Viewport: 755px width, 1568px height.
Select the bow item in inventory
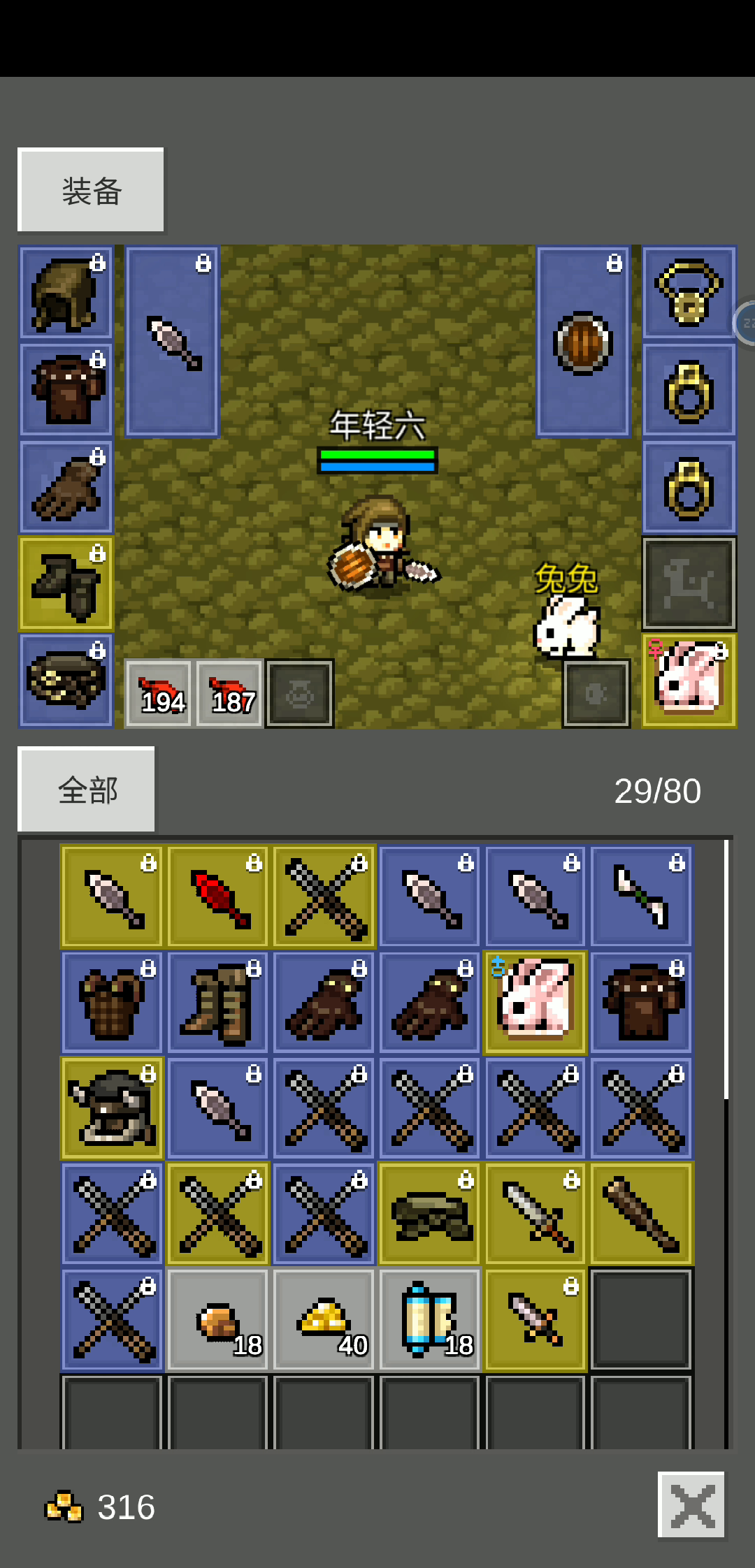(x=641, y=897)
